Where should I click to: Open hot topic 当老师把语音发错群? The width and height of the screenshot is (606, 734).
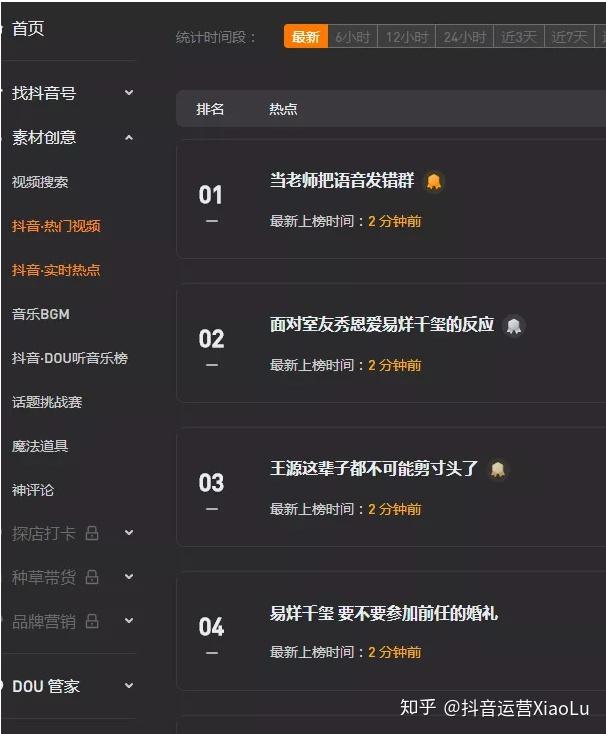point(341,181)
